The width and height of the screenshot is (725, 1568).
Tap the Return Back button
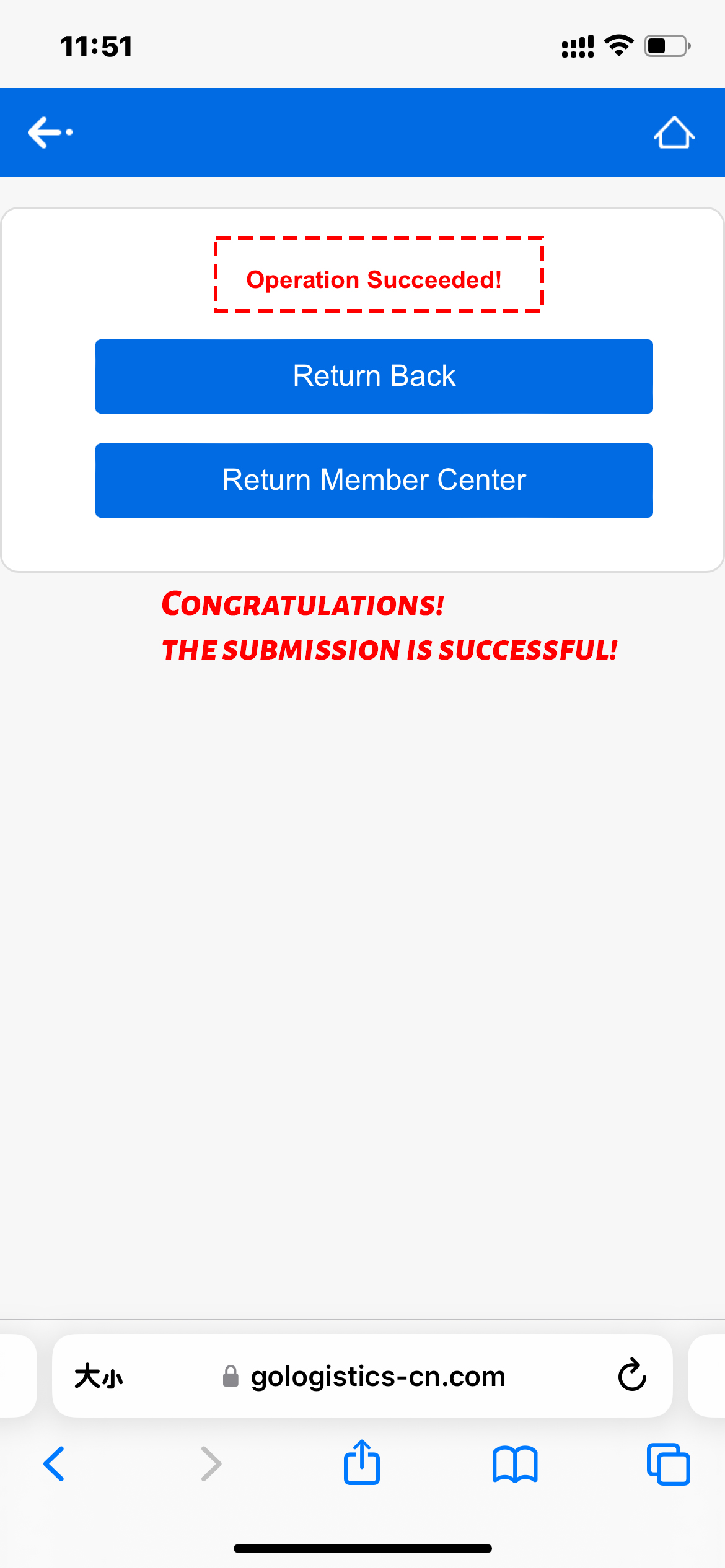tap(374, 376)
